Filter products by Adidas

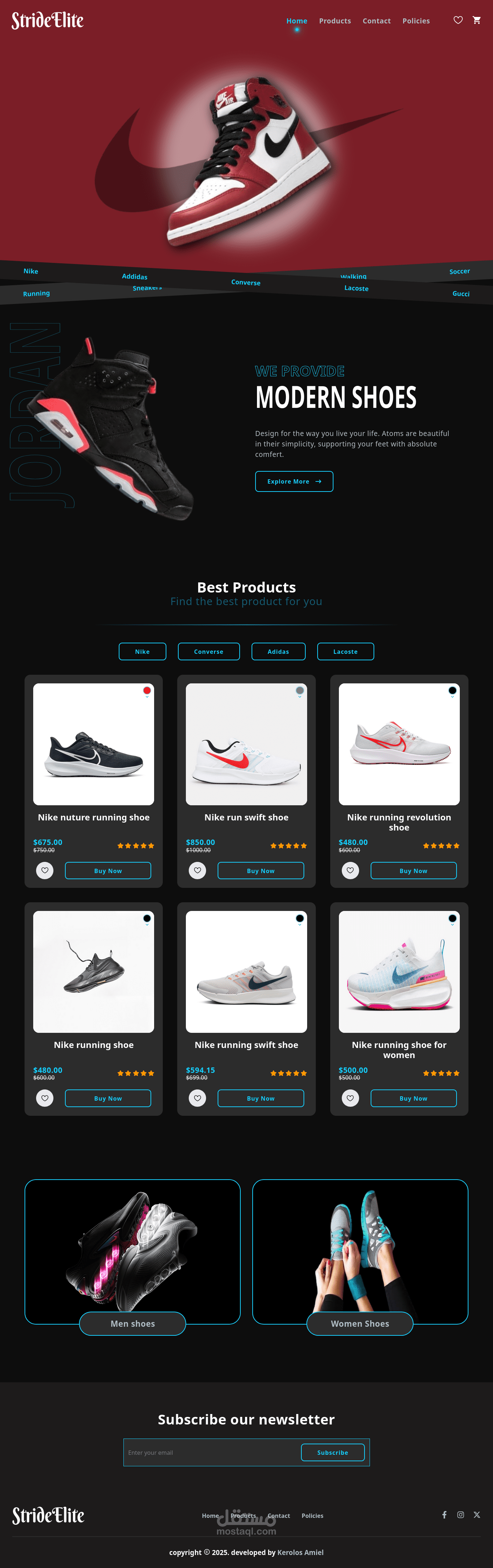278,651
